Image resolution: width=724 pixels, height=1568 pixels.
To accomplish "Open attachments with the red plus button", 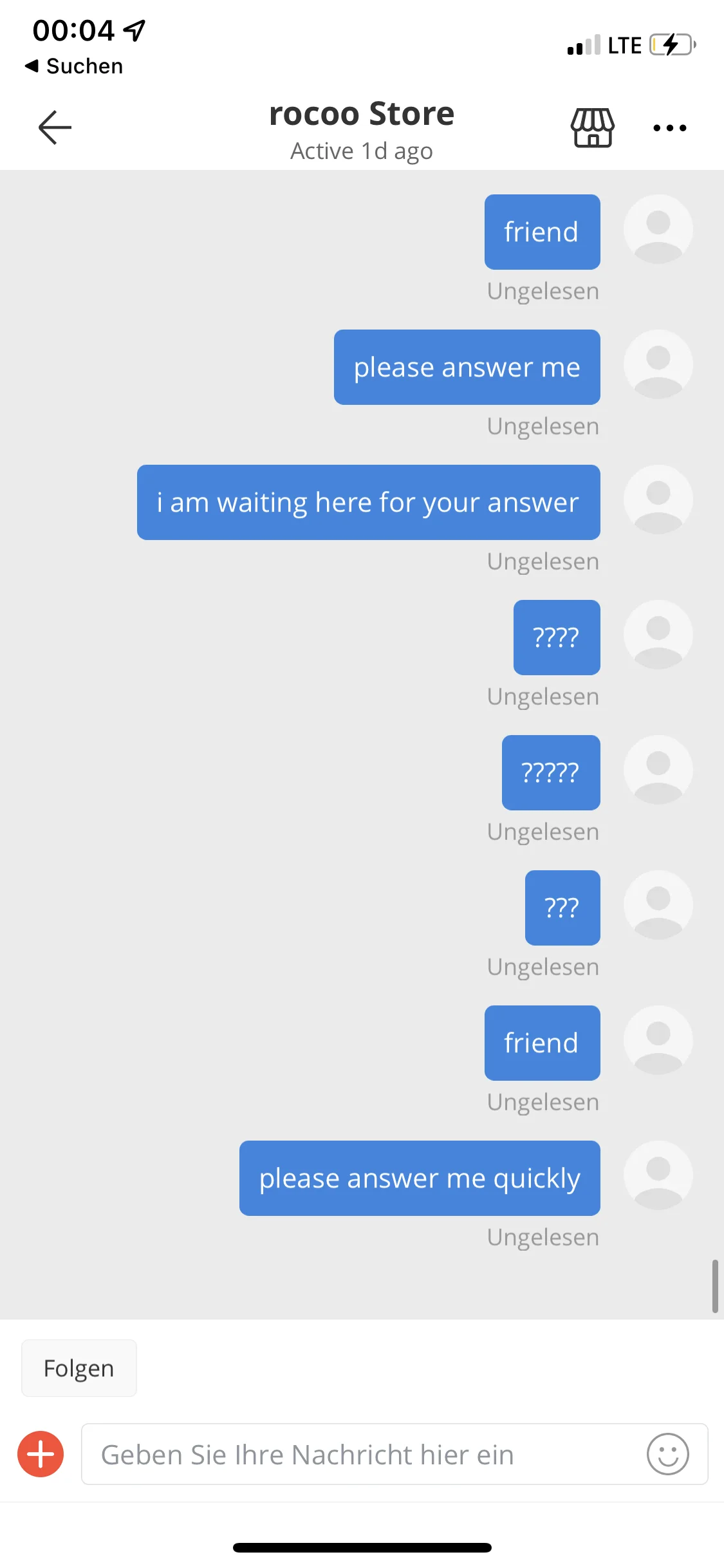I will (41, 1454).
